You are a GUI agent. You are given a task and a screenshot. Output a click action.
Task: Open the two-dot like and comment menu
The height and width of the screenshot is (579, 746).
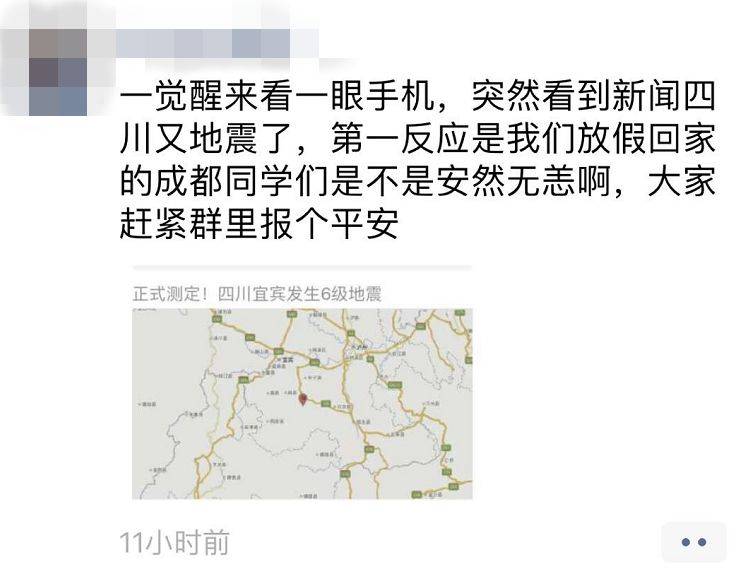pos(693,542)
